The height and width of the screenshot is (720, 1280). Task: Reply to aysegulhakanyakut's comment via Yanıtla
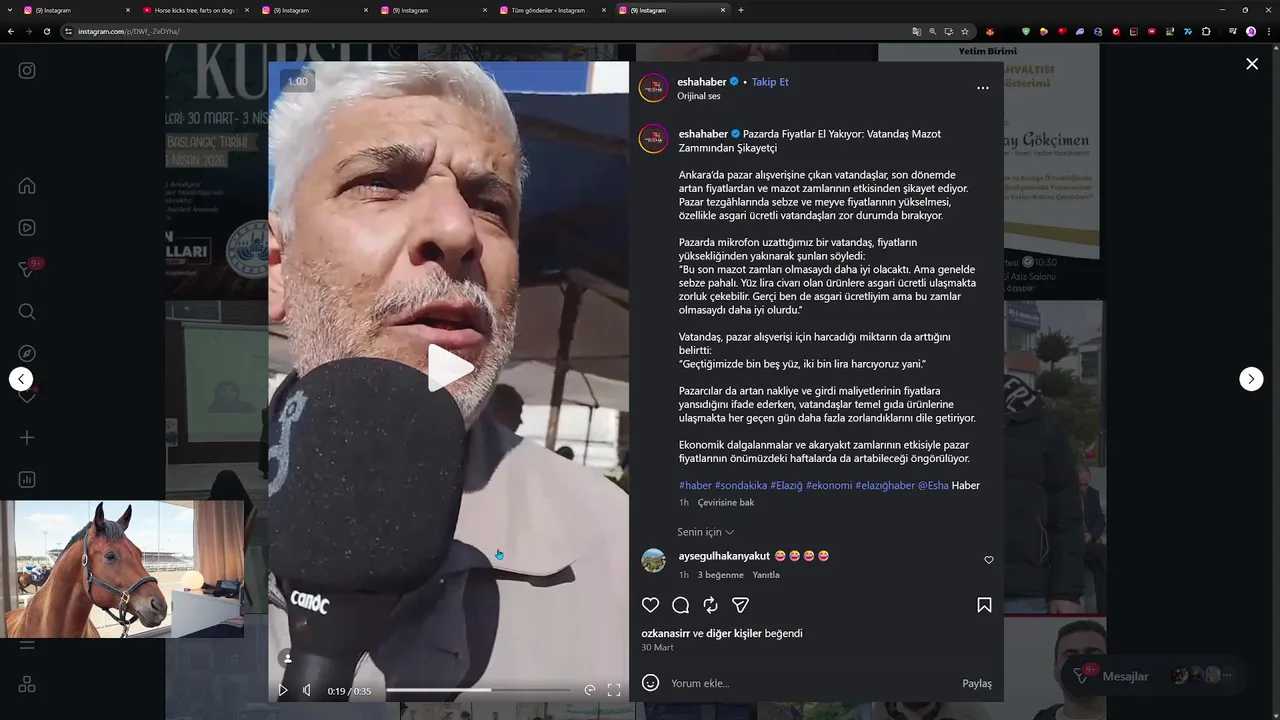point(766,575)
